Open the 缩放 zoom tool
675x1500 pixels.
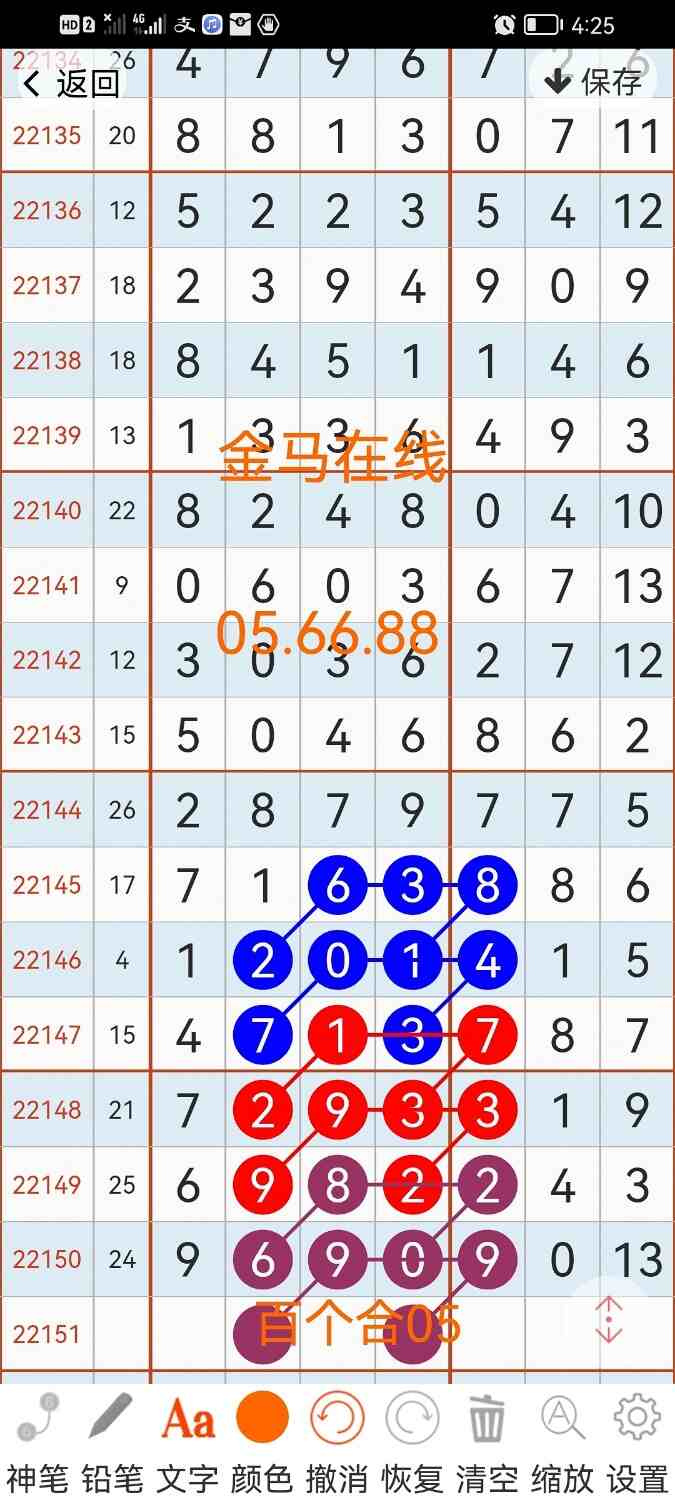point(562,1435)
